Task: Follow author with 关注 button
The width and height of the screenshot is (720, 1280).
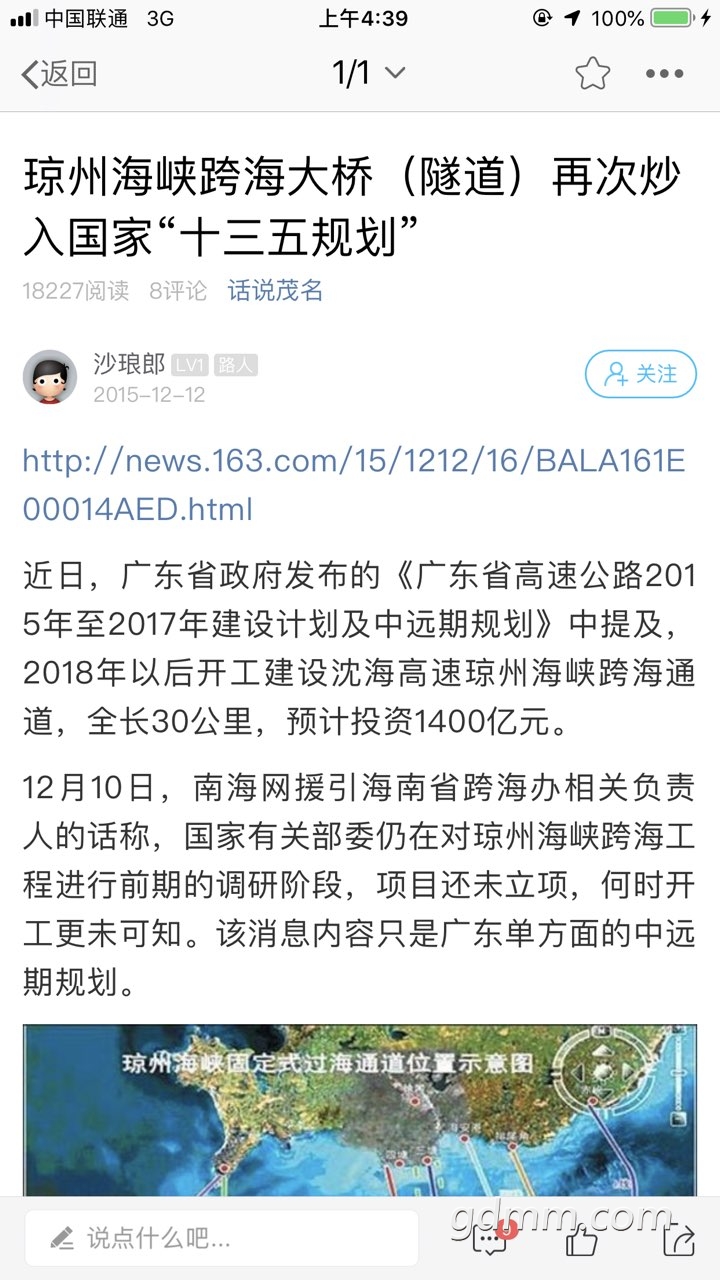Action: point(640,374)
